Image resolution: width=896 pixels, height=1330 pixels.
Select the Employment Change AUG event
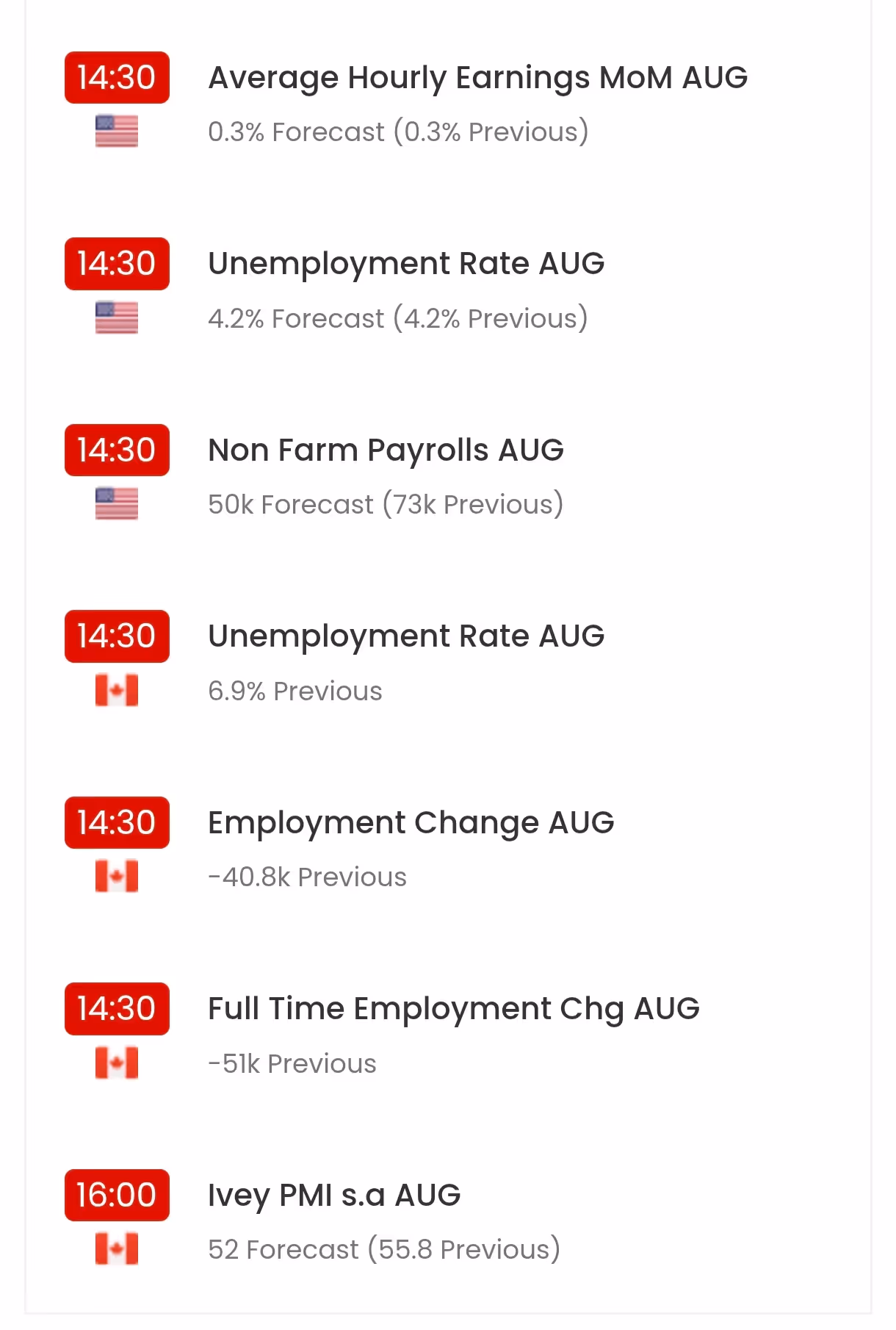tap(411, 822)
